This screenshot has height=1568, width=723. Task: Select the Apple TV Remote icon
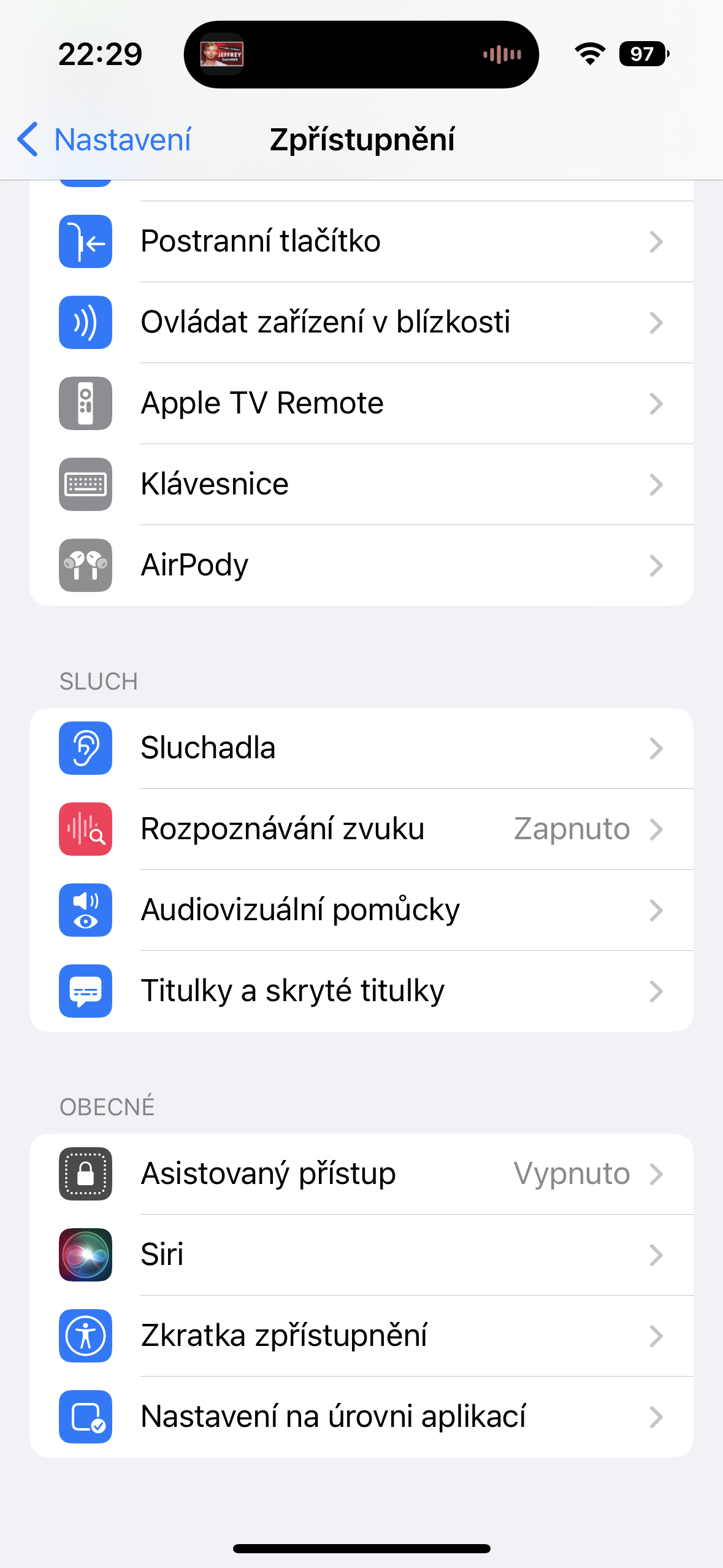(x=85, y=403)
